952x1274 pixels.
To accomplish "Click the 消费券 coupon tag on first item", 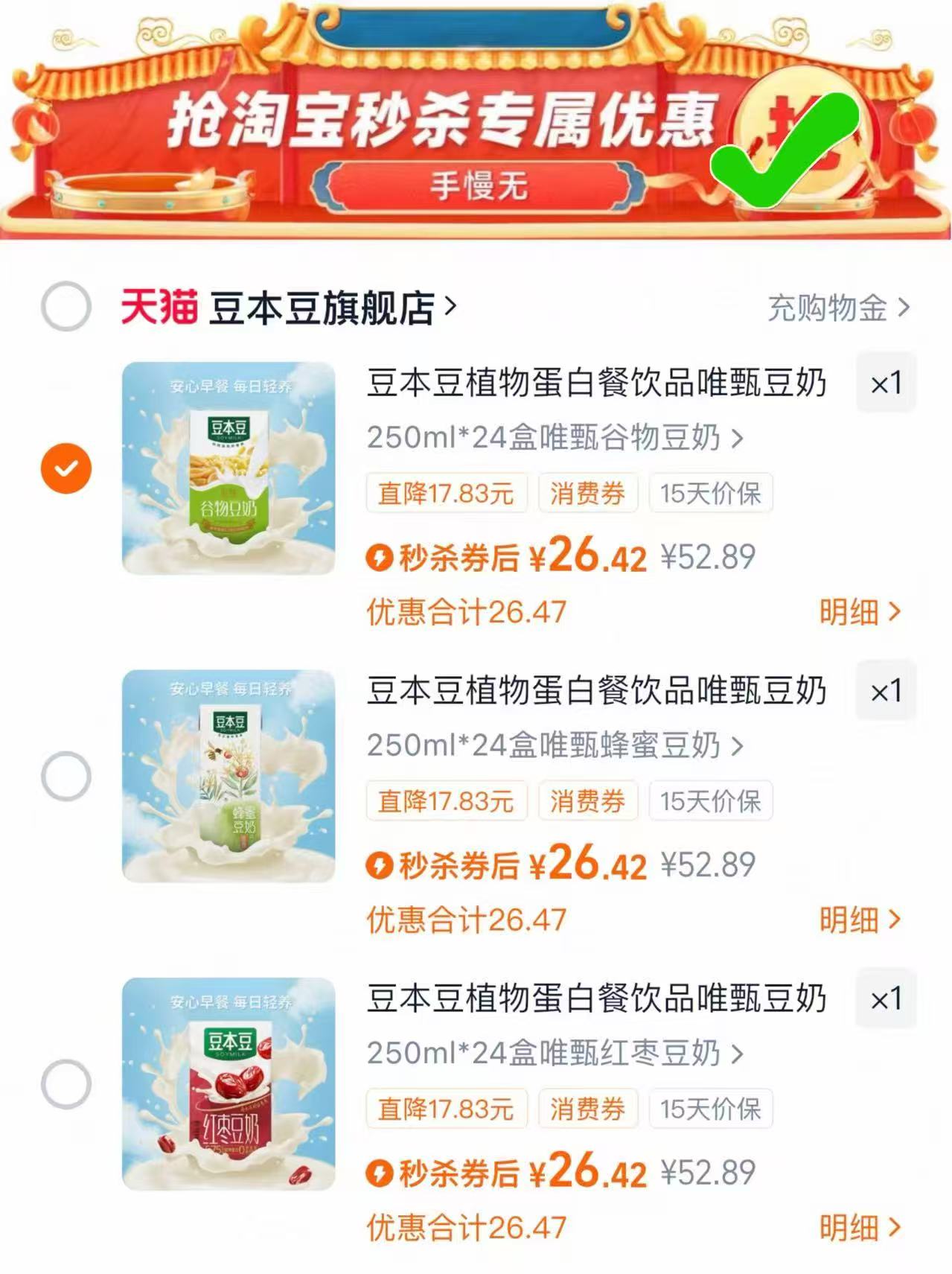I will (588, 493).
